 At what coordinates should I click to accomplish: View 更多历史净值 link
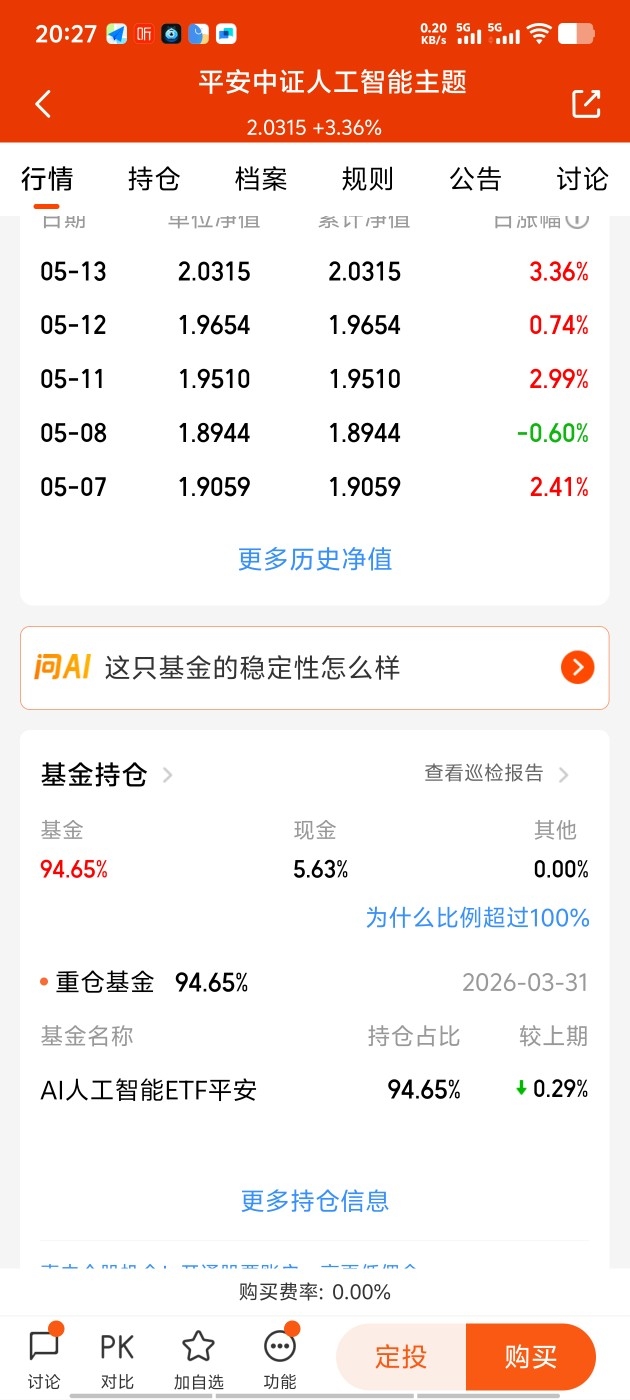(315, 558)
